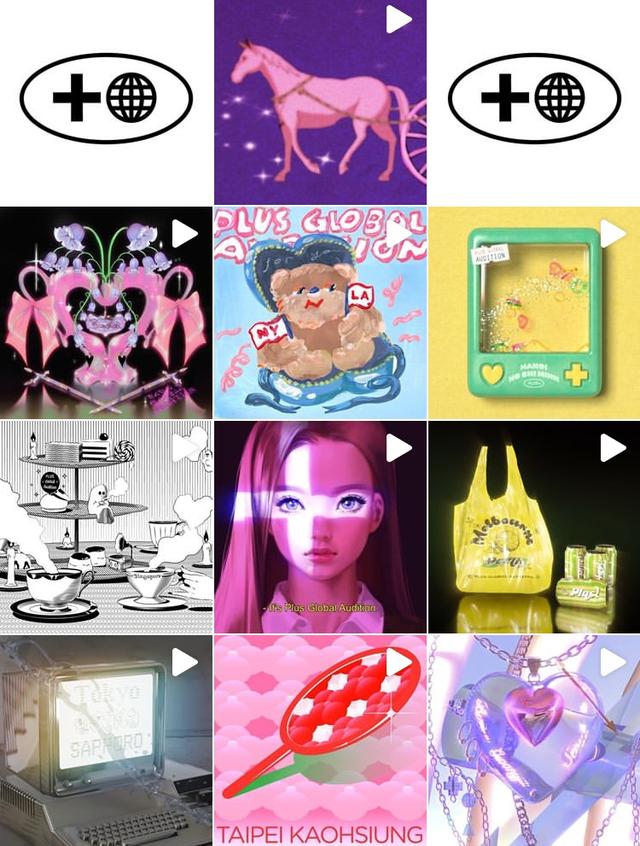Viewport: 640px width, 846px height.
Task: Open the Taipei Kaohsiung red hairbrush post
Action: click(320, 740)
